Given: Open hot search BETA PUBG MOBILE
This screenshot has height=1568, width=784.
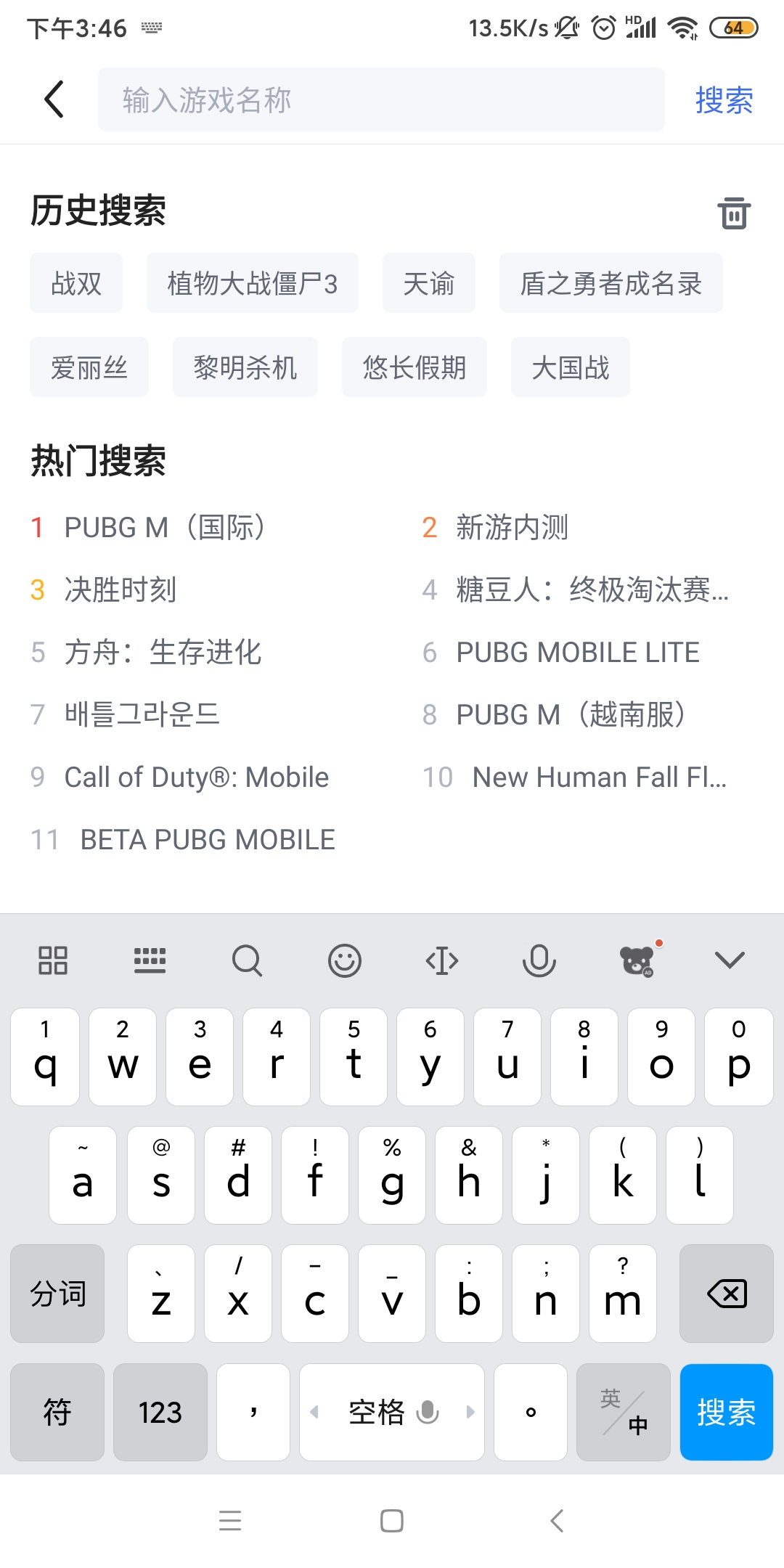Looking at the screenshot, I should (x=207, y=840).
